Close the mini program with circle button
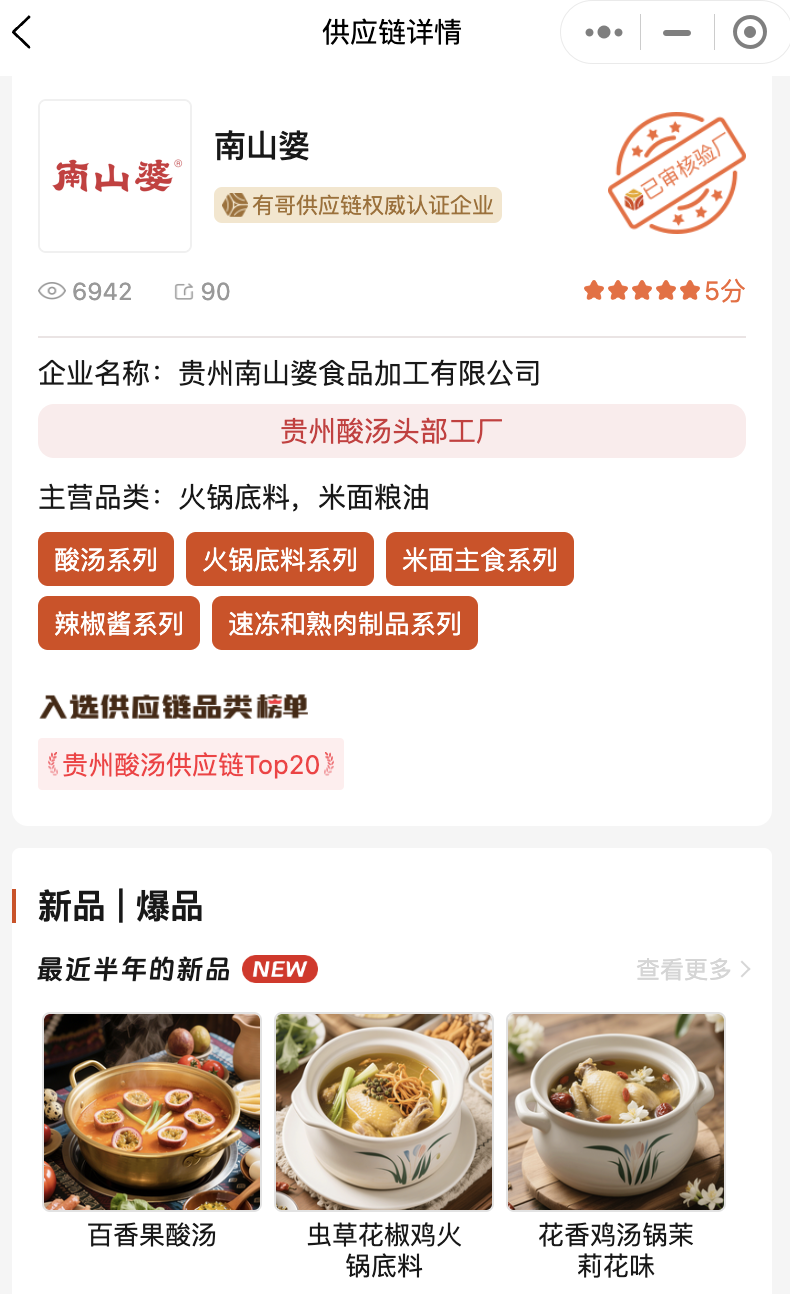 (x=749, y=32)
